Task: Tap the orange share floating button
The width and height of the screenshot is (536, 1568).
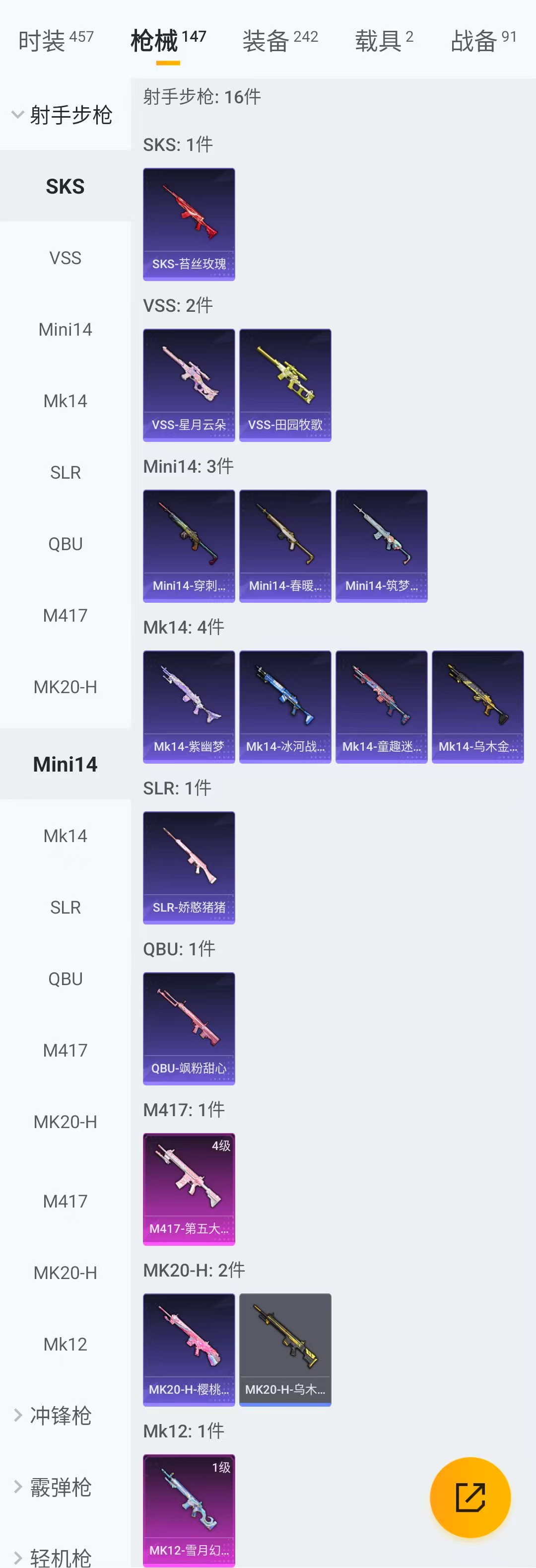Action: pyautogui.click(x=469, y=1497)
